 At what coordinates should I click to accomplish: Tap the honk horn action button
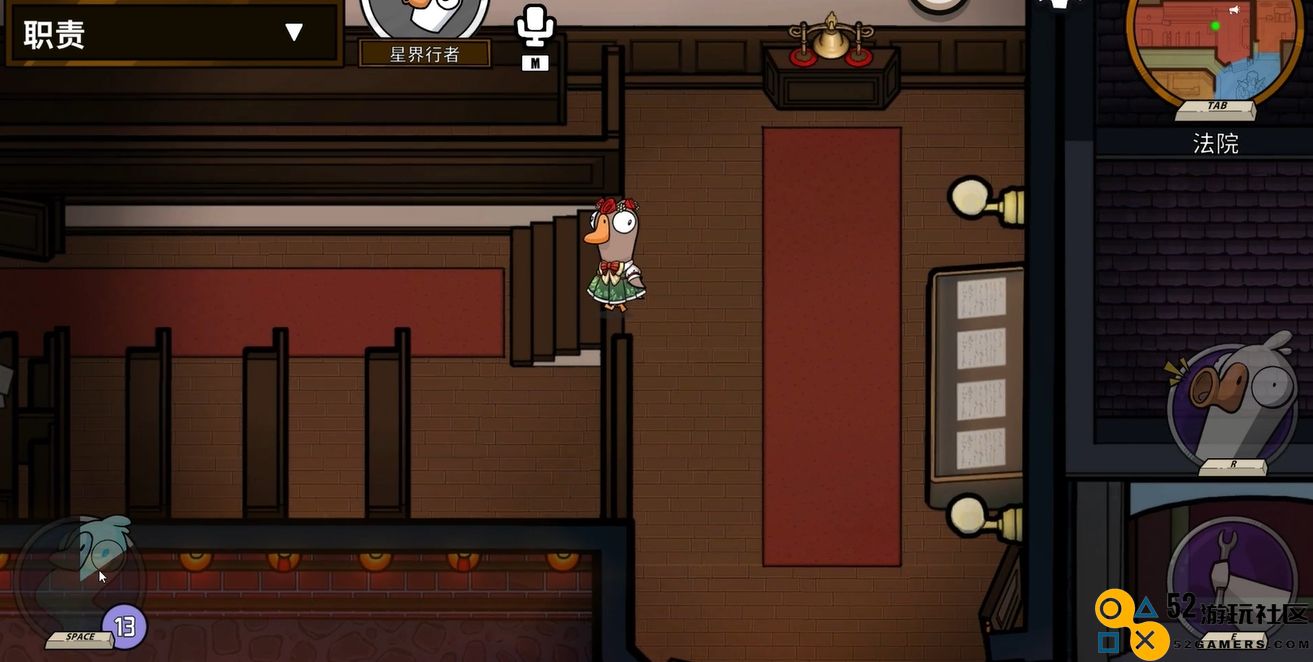pos(1231,400)
